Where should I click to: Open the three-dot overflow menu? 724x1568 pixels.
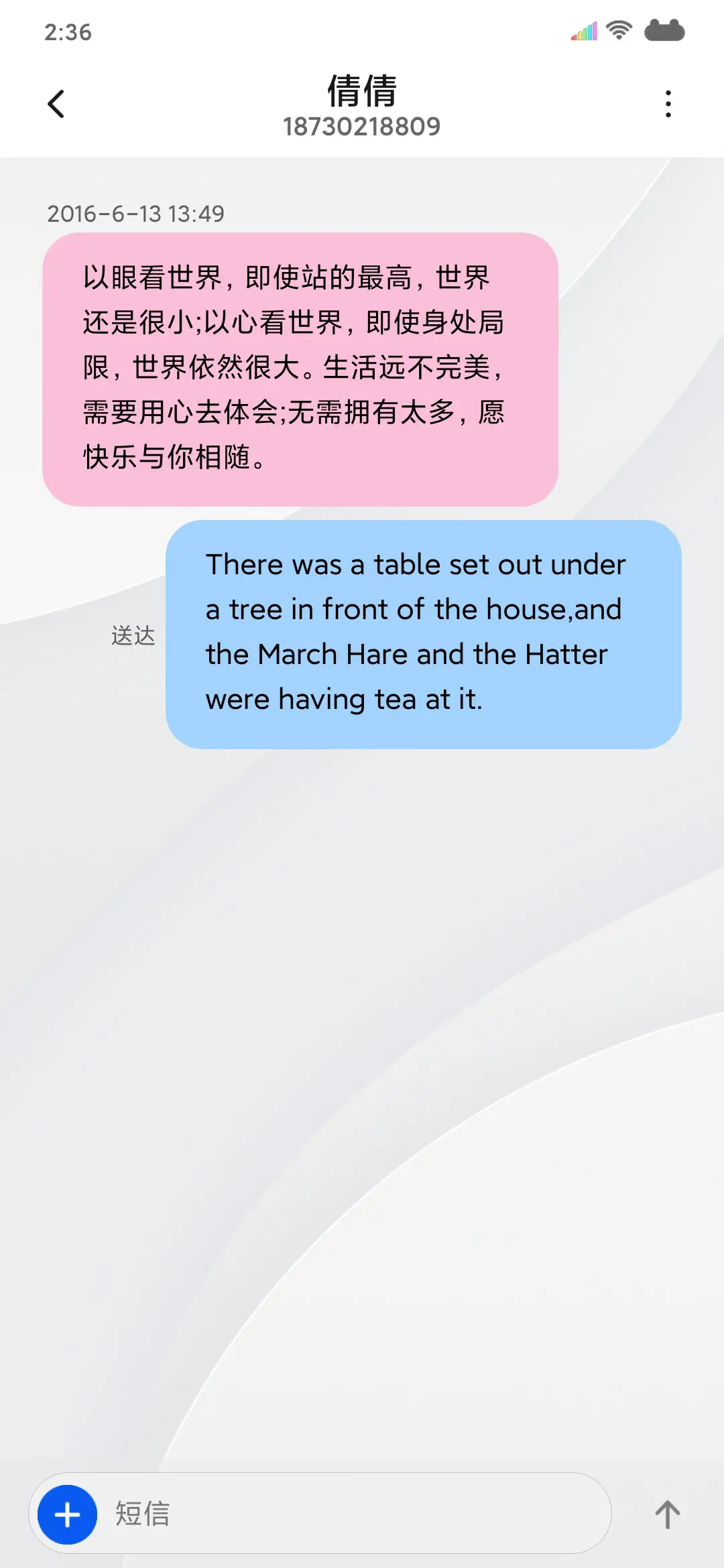pyautogui.click(x=668, y=103)
